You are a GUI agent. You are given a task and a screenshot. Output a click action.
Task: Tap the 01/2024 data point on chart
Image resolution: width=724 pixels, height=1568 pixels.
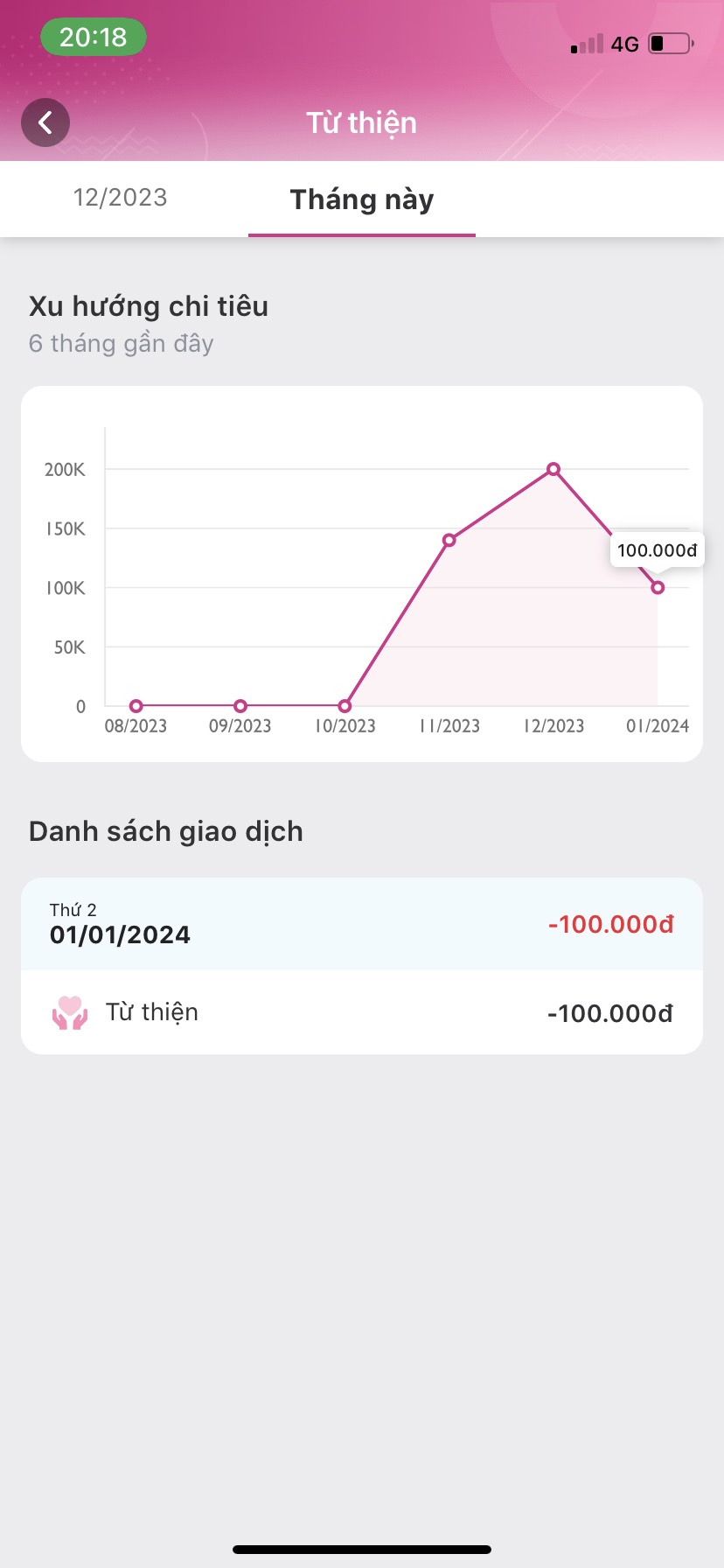658,587
